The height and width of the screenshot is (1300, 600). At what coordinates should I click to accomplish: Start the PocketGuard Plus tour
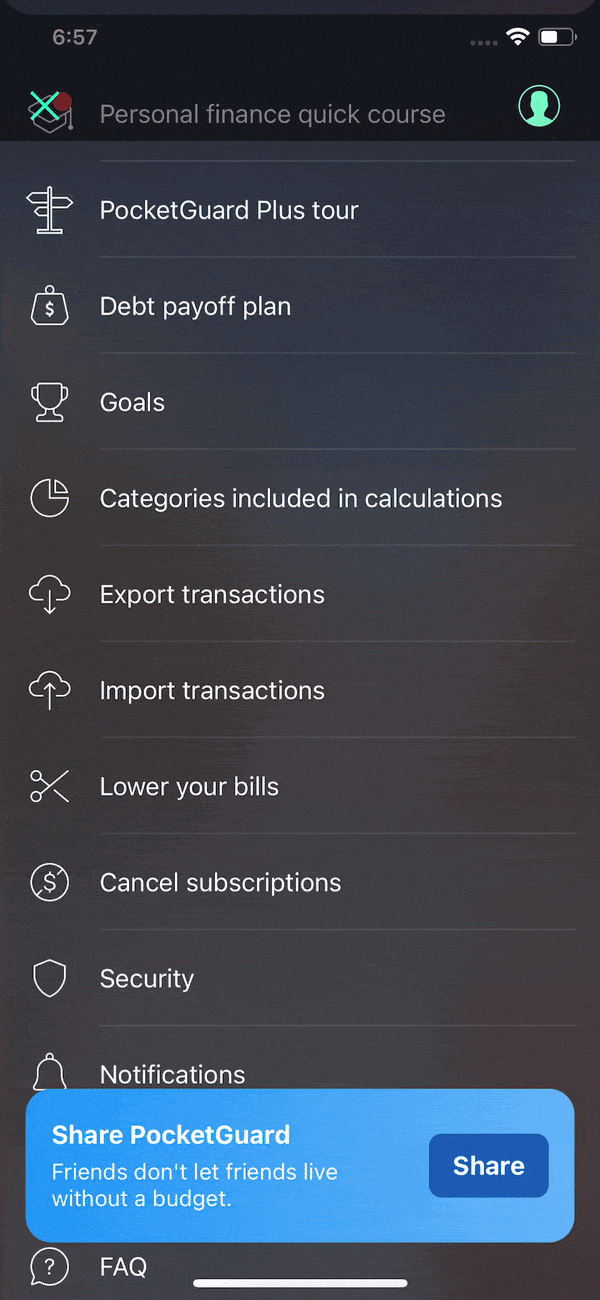(x=300, y=210)
